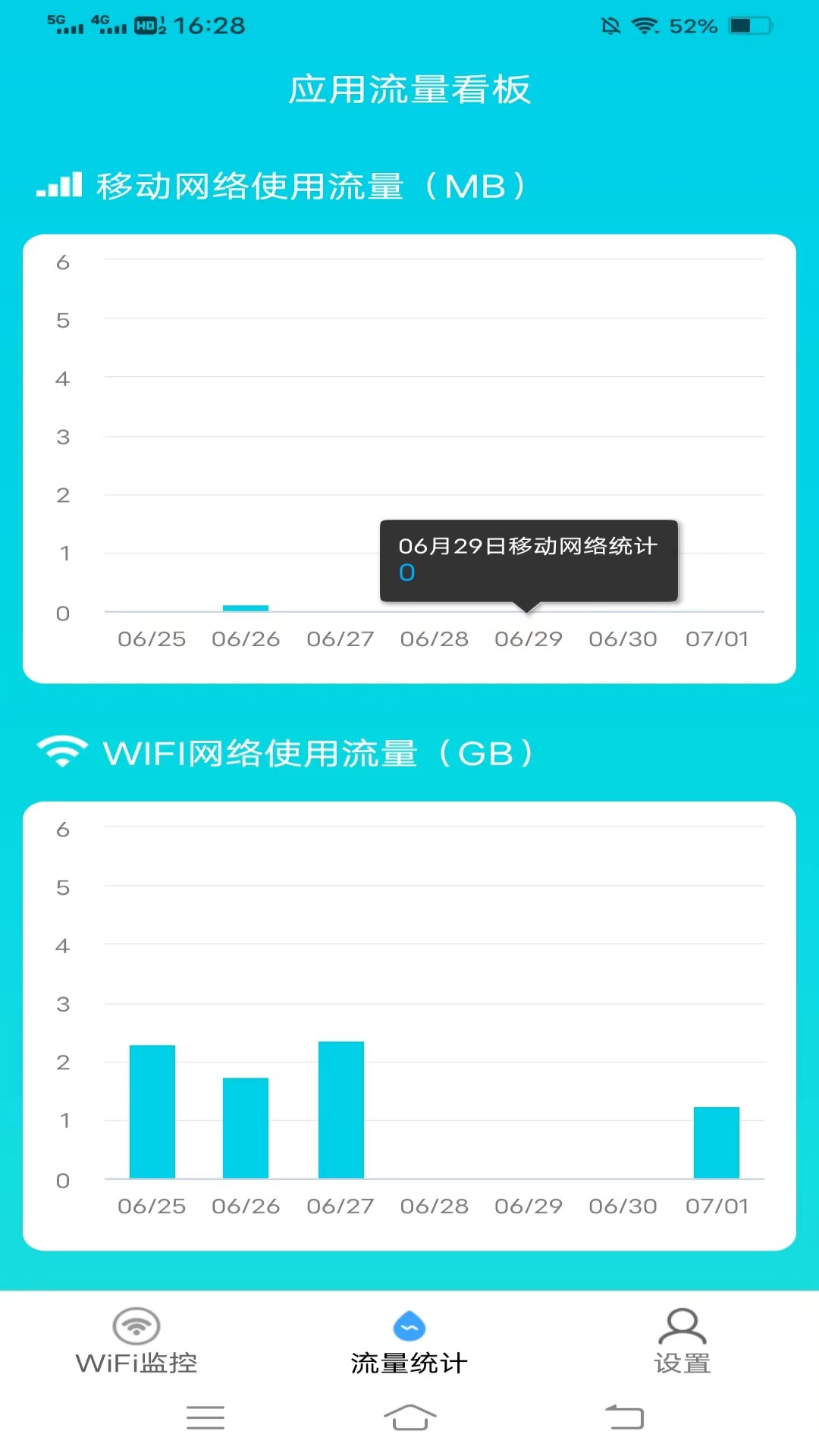819x1456 pixels.
Task: Select the 流量统计 tab
Action: pos(409,1341)
